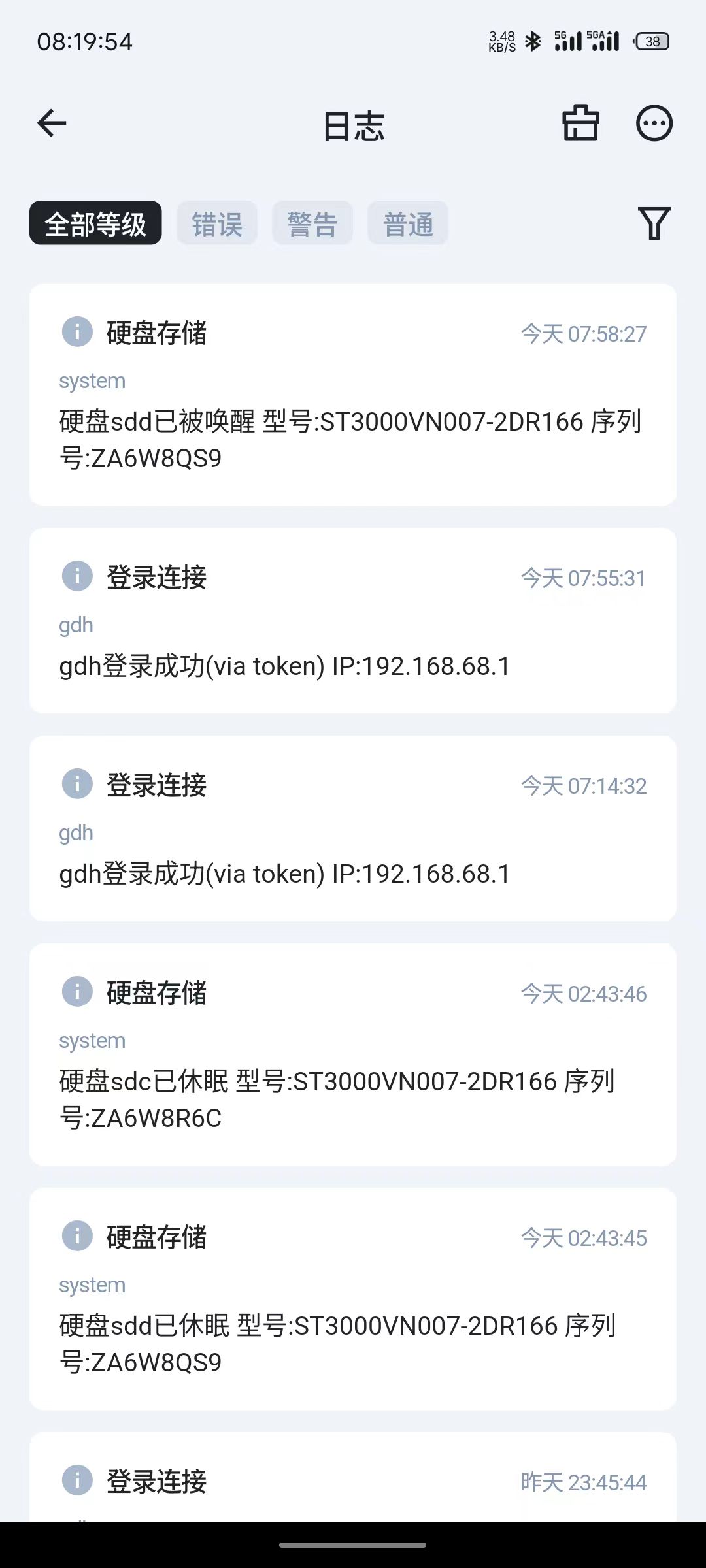Filter logs by 普通 level
706x1568 pixels.
[408, 223]
